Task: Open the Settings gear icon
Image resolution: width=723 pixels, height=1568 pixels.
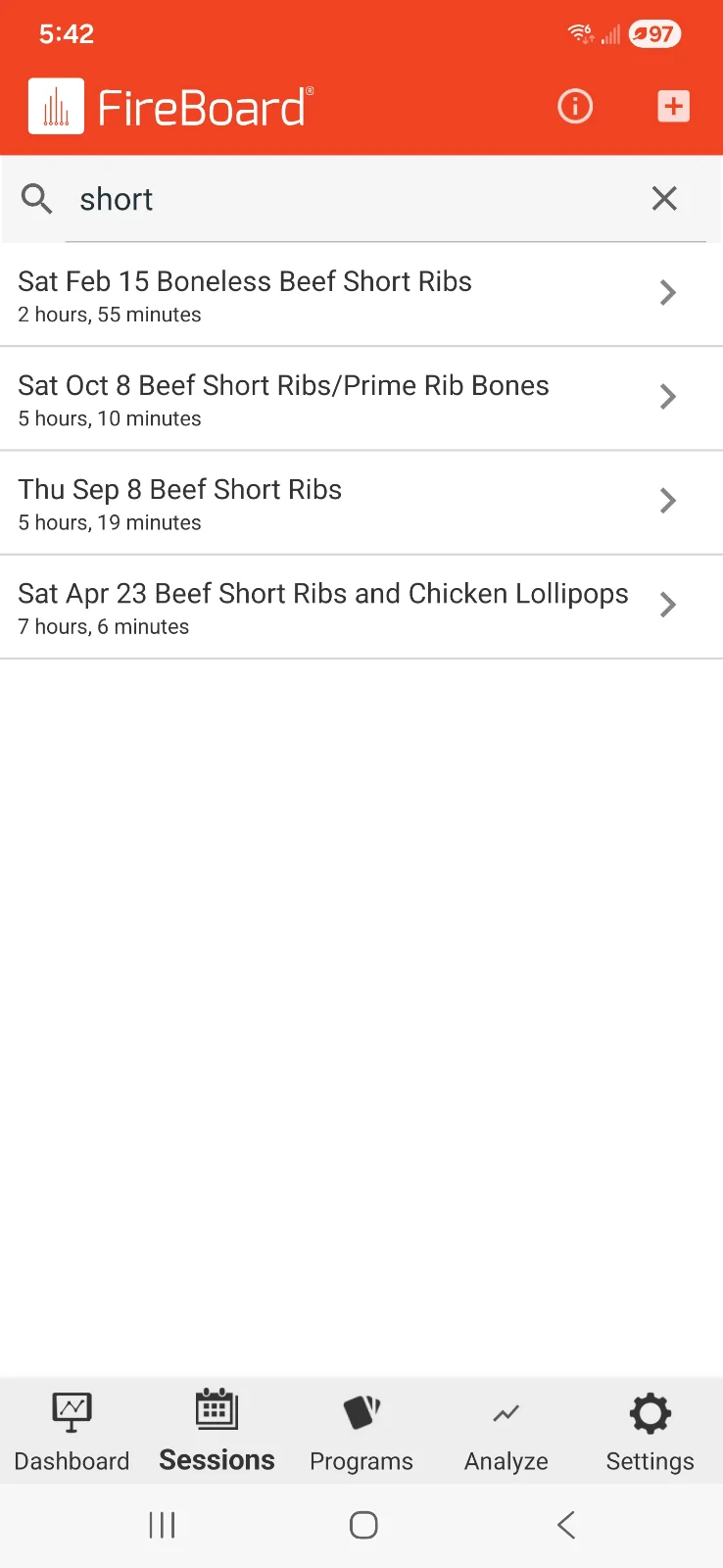Action: [x=649, y=1411]
